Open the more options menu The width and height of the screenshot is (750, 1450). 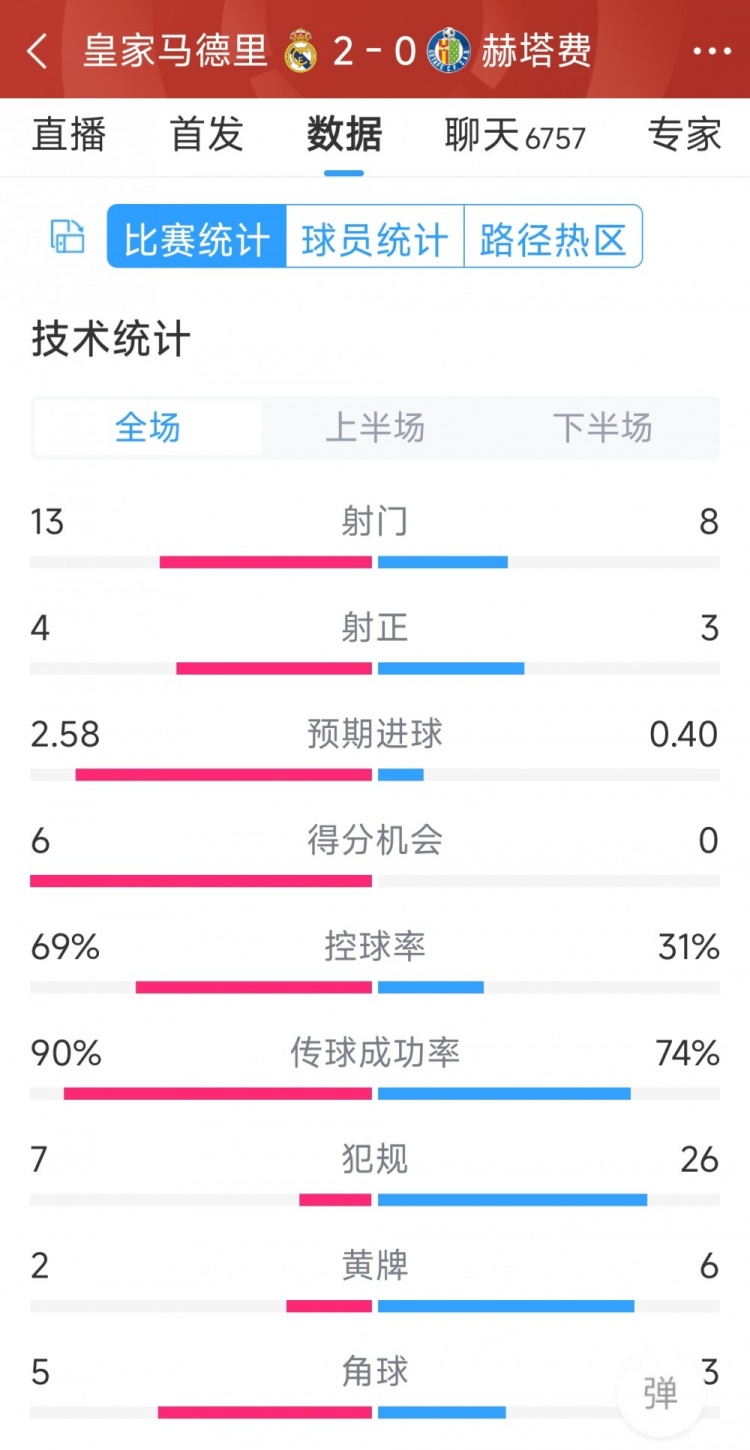click(712, 51)
